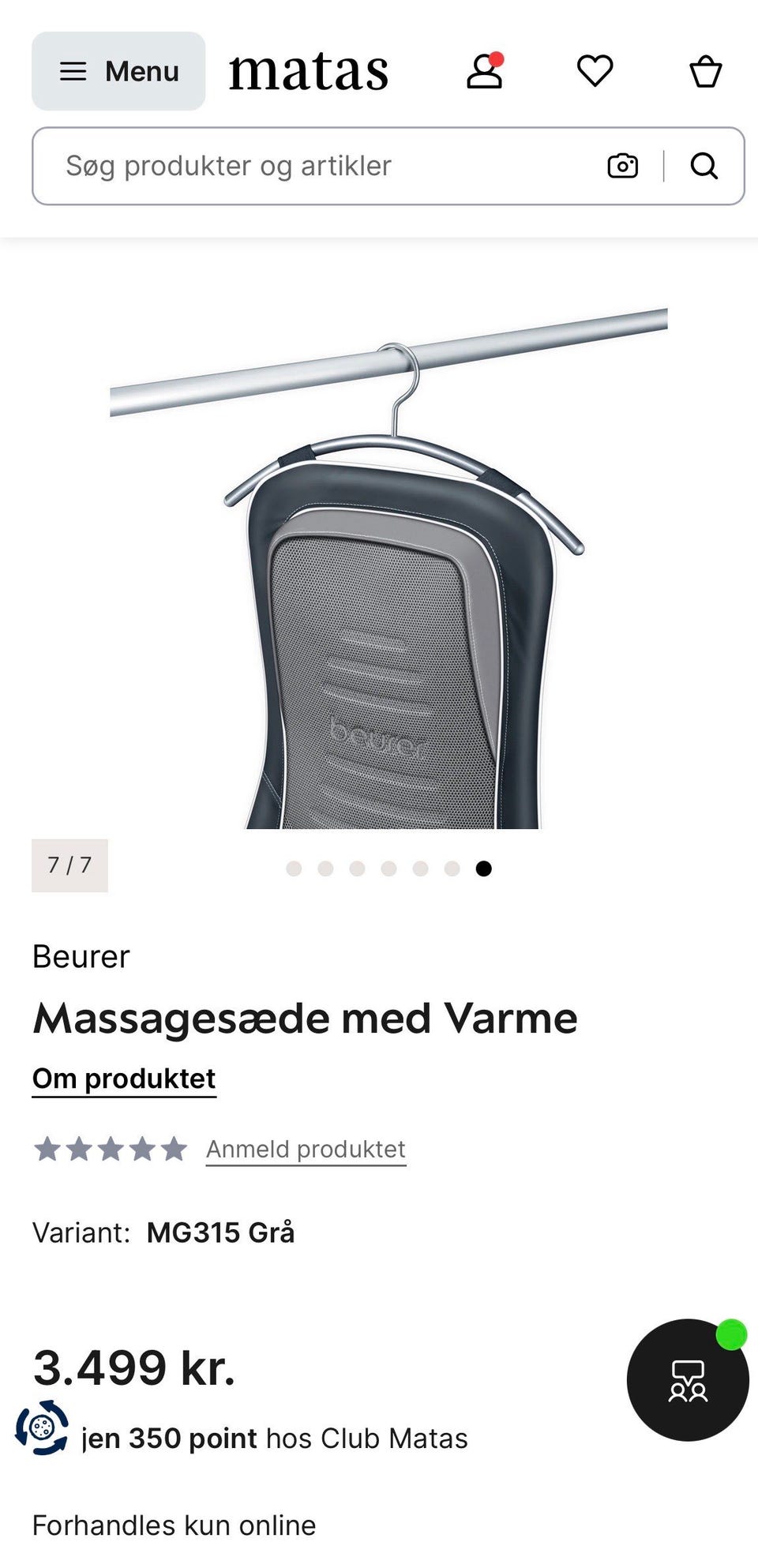Click the Forhandles kun online text
Screen dimensions: 758x1568
pyautogui.click(x=173, y=1525)
